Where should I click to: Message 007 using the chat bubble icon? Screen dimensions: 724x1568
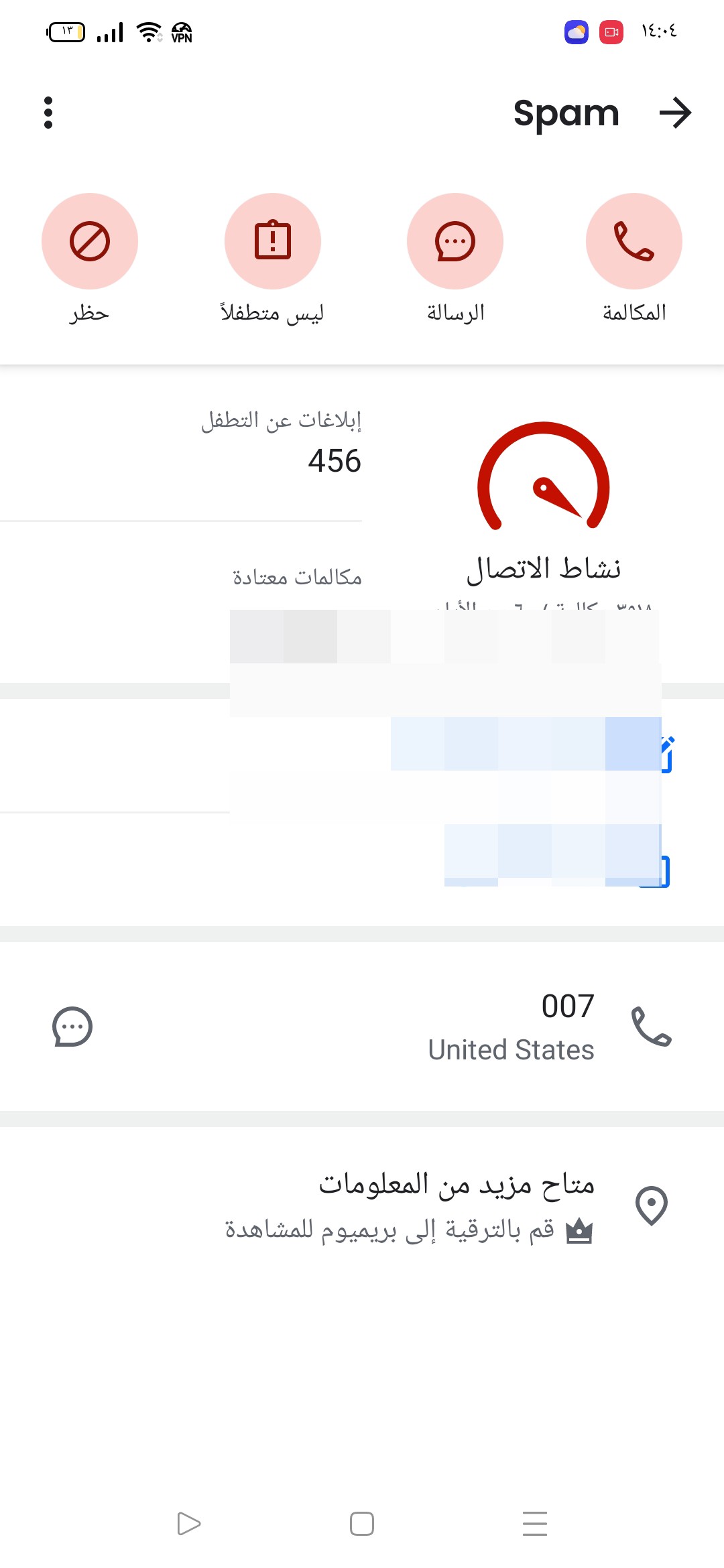pos(72,1027)
